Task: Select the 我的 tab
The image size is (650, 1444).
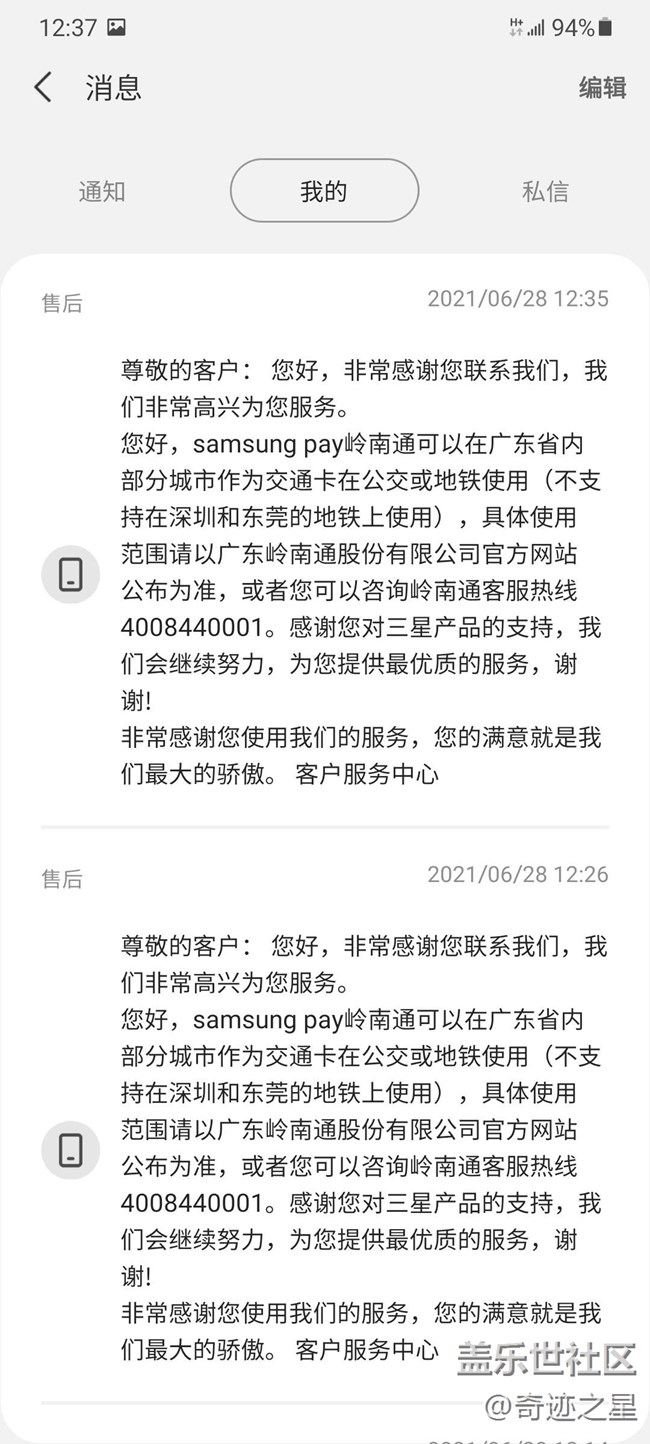Action: coord(324,191)
